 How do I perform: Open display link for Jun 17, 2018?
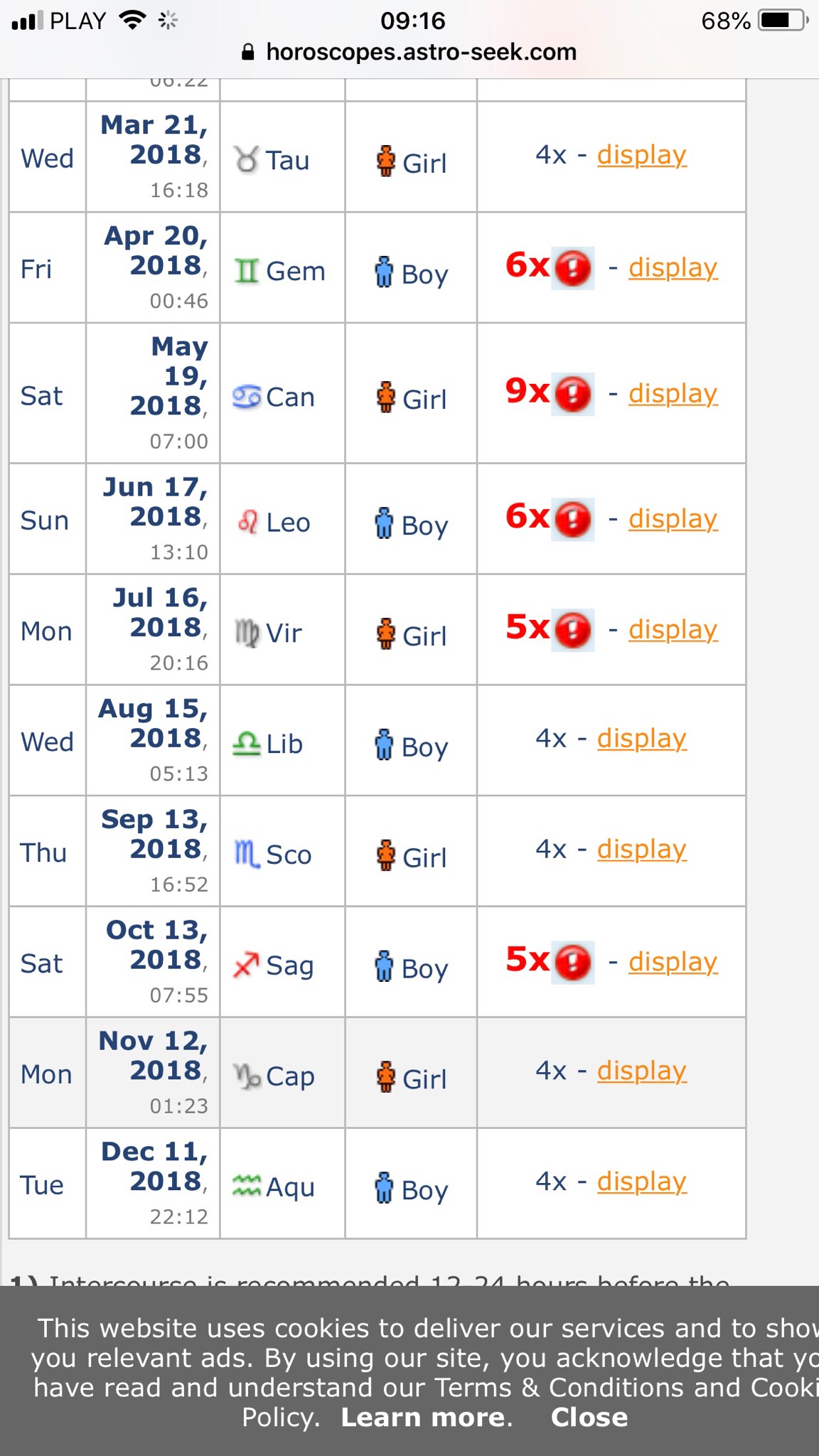(673, 520)
